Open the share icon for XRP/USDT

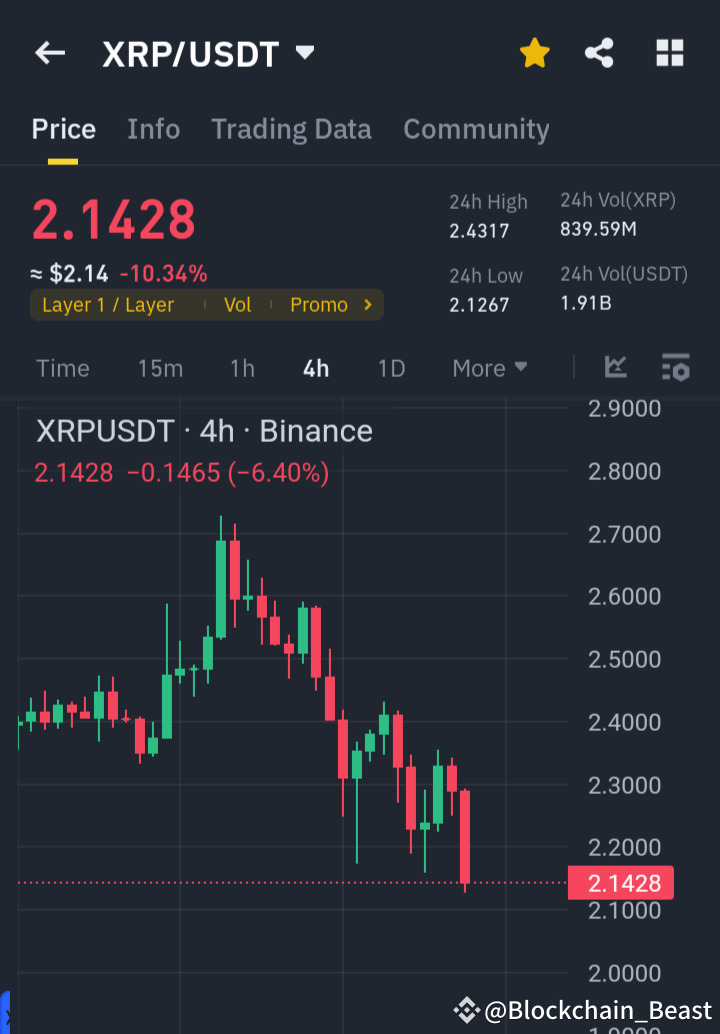[x=599, y=53]
